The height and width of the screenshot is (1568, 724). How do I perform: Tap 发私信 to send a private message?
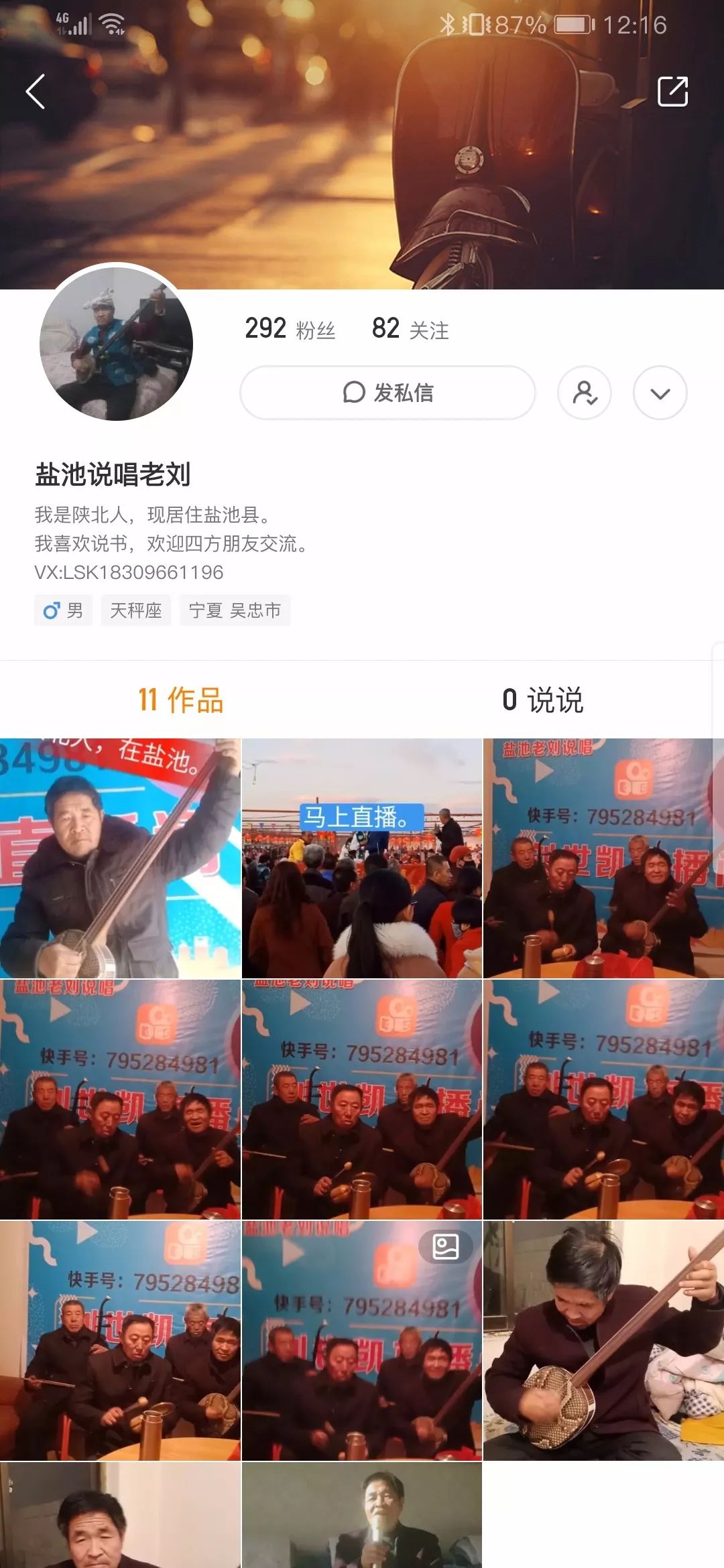click(387, 393)
